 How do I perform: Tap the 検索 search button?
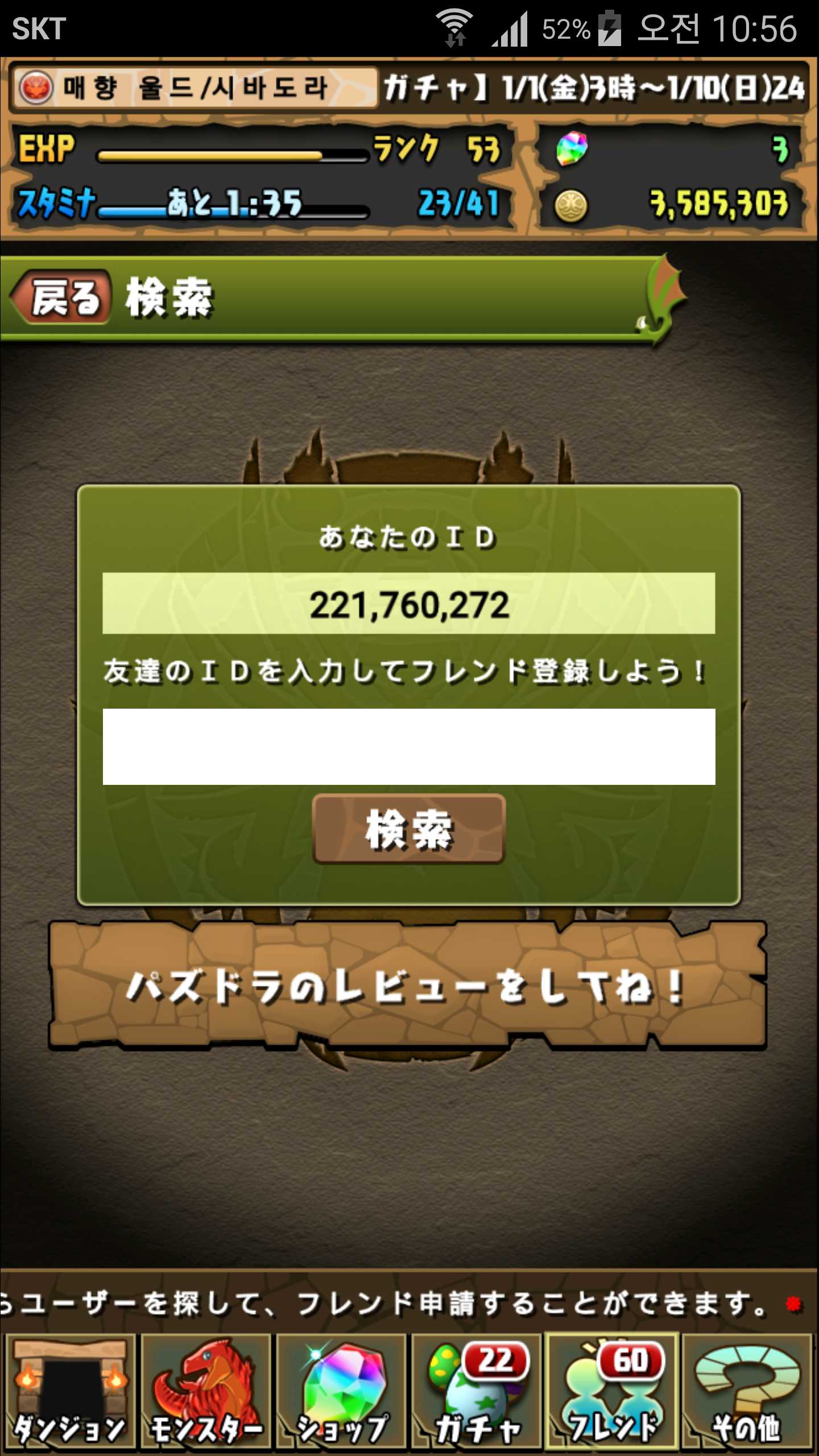click(408, 829)
